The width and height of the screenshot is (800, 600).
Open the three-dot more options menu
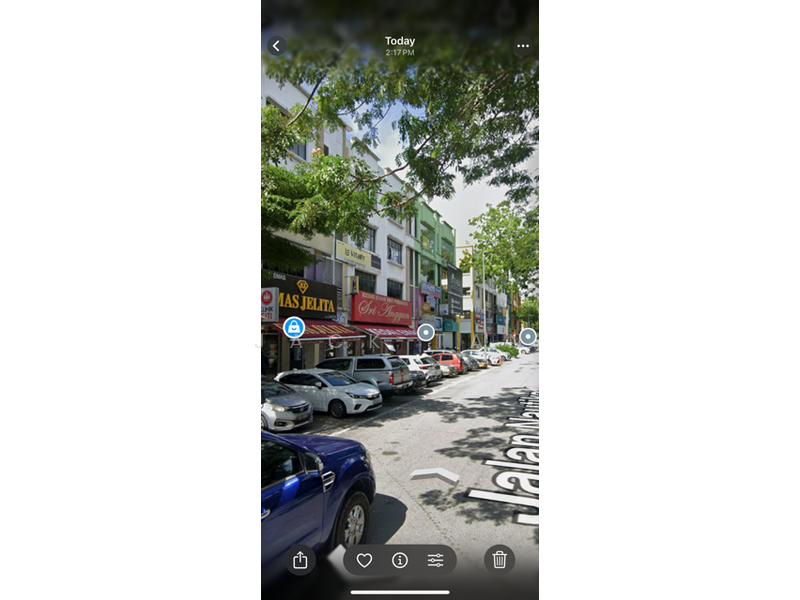point(522,46)
